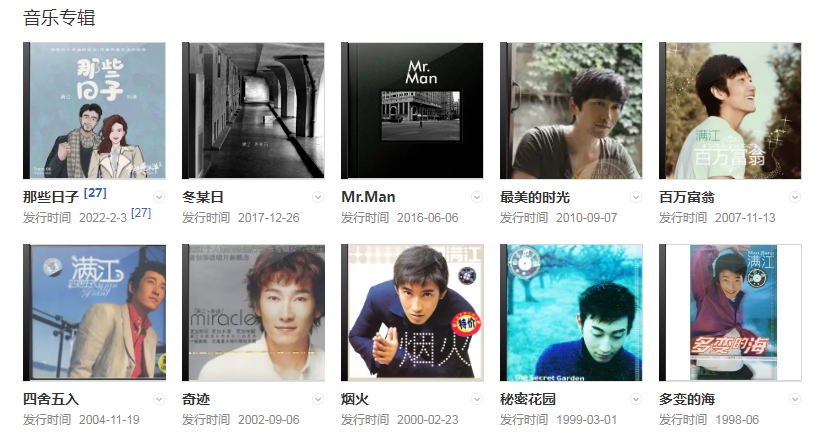
Task: Open the 秘密花园 album cover
Action: click(x=572, y=313)
